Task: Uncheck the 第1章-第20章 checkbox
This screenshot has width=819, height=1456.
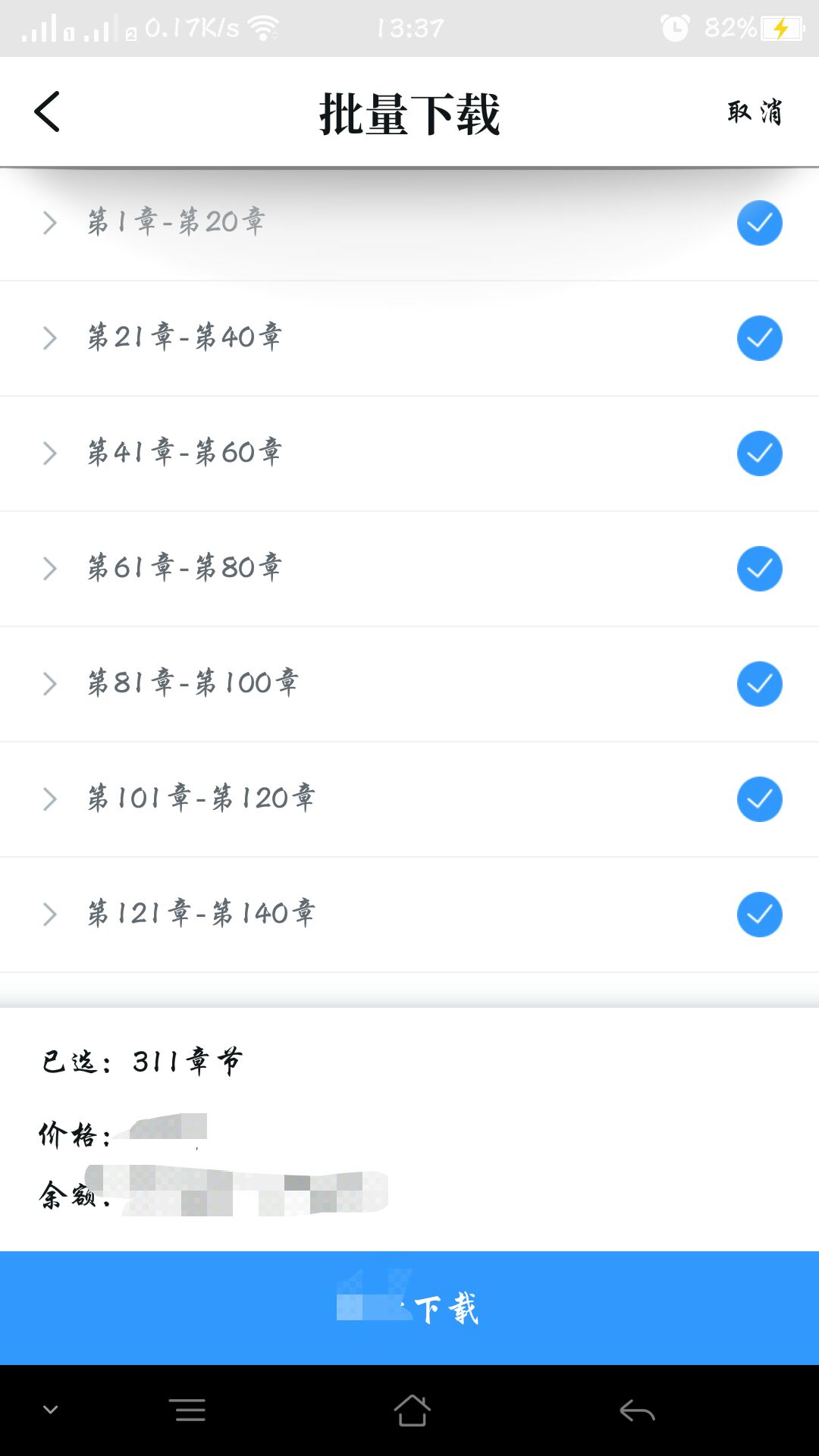Action: 759,223
